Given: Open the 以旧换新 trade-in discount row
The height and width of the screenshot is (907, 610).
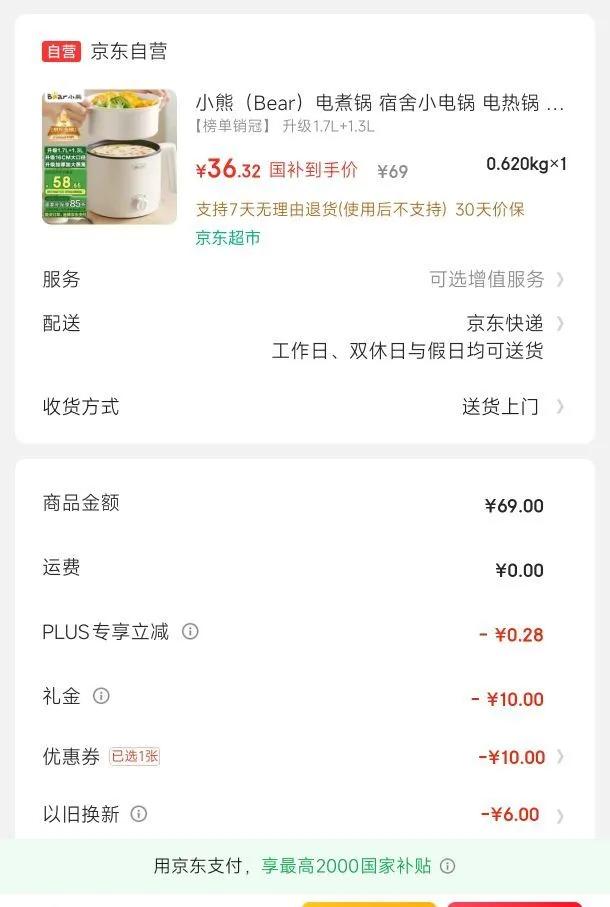Looking at the screenshot, I should [x=520, y=815].
